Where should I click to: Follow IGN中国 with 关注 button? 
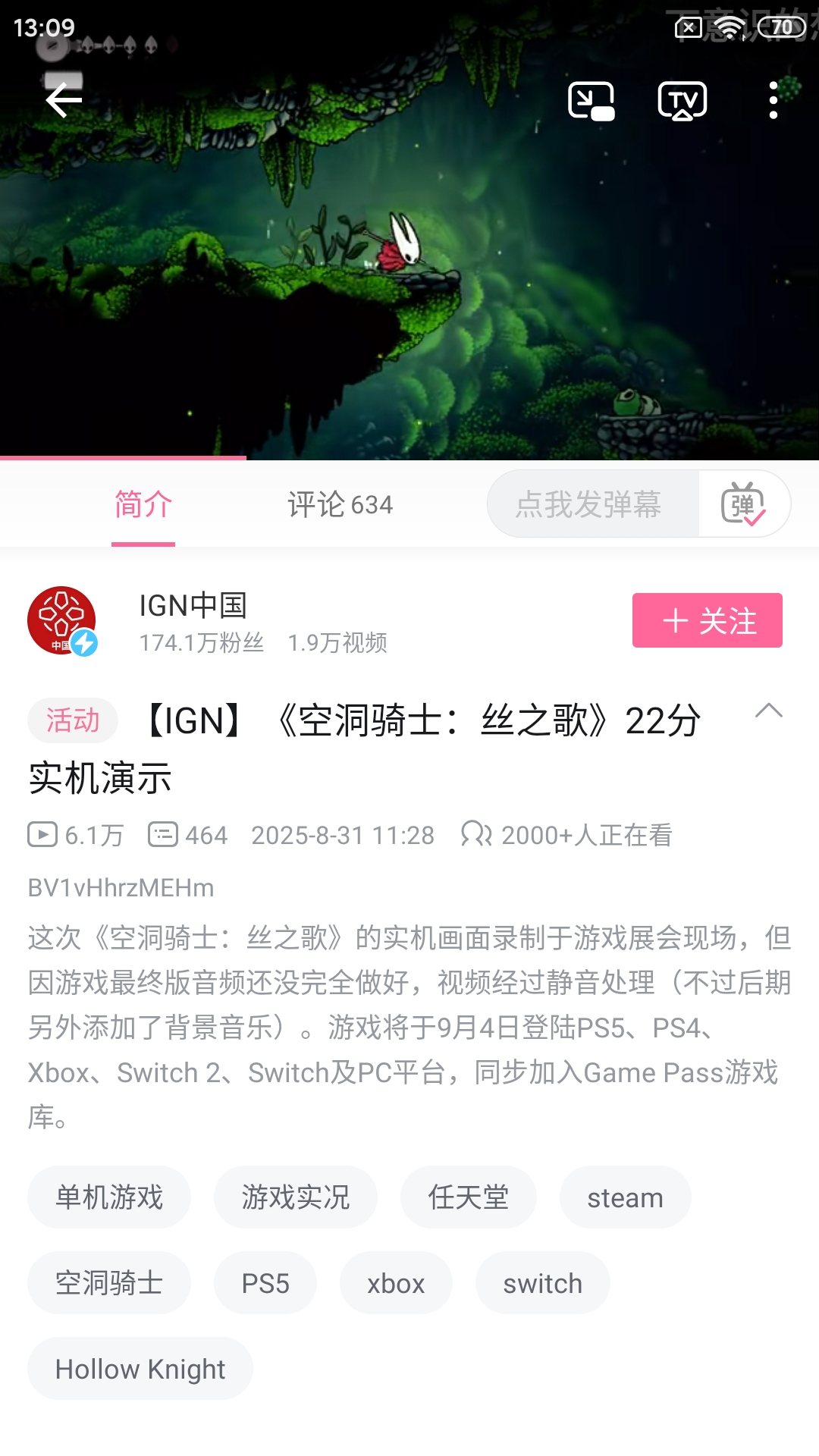click(707, 621)
